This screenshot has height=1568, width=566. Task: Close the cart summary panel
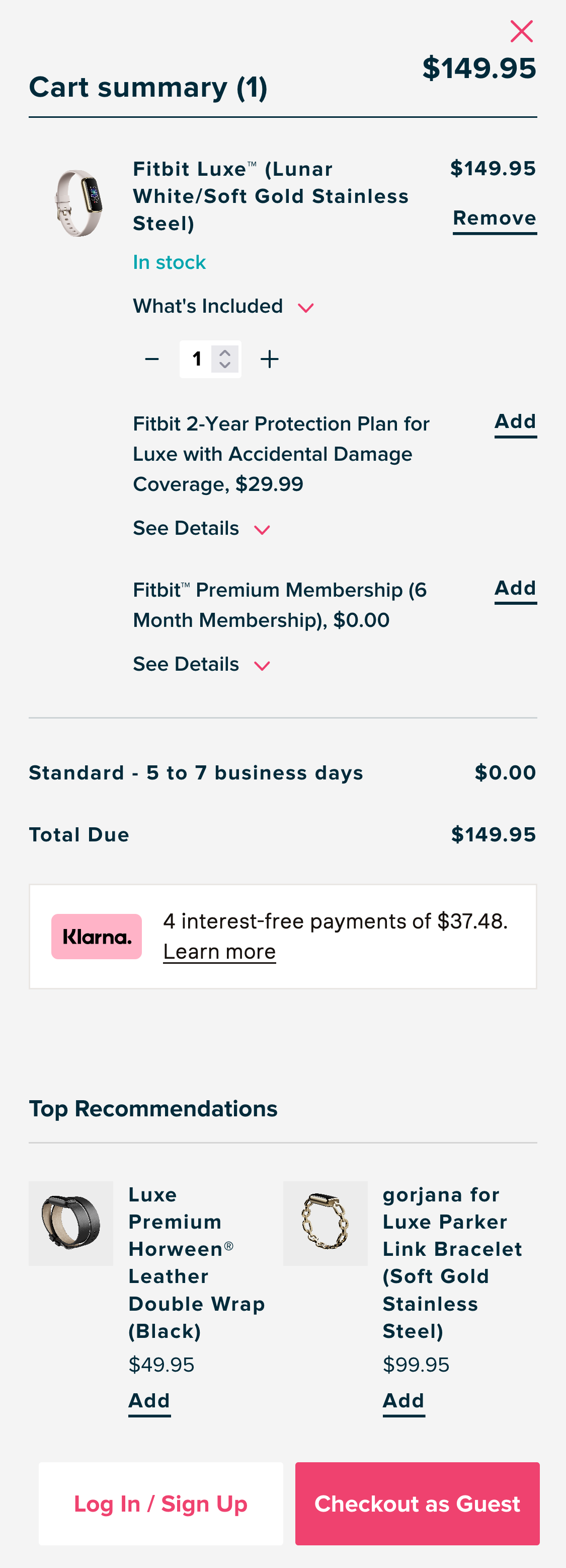521,31
